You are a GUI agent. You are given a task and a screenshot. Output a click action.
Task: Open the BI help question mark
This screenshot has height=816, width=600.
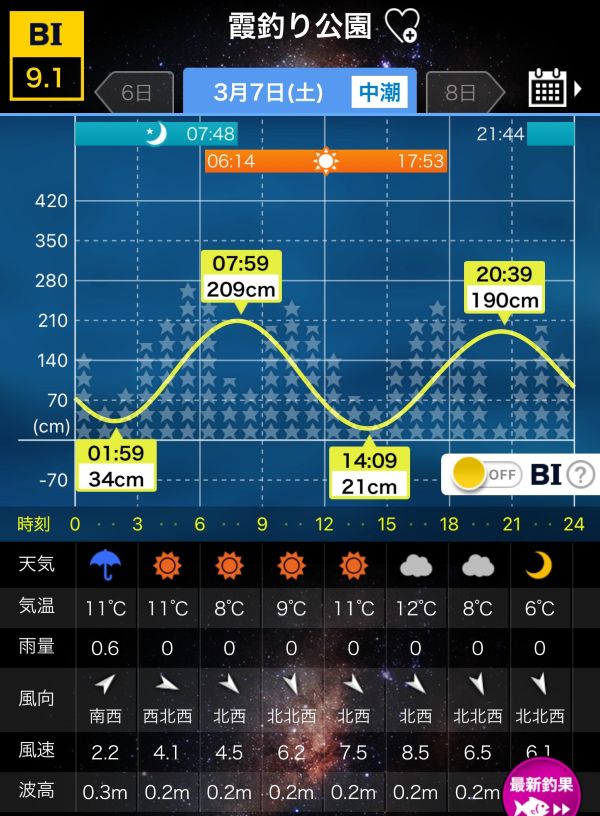click(x=580, y=474)
